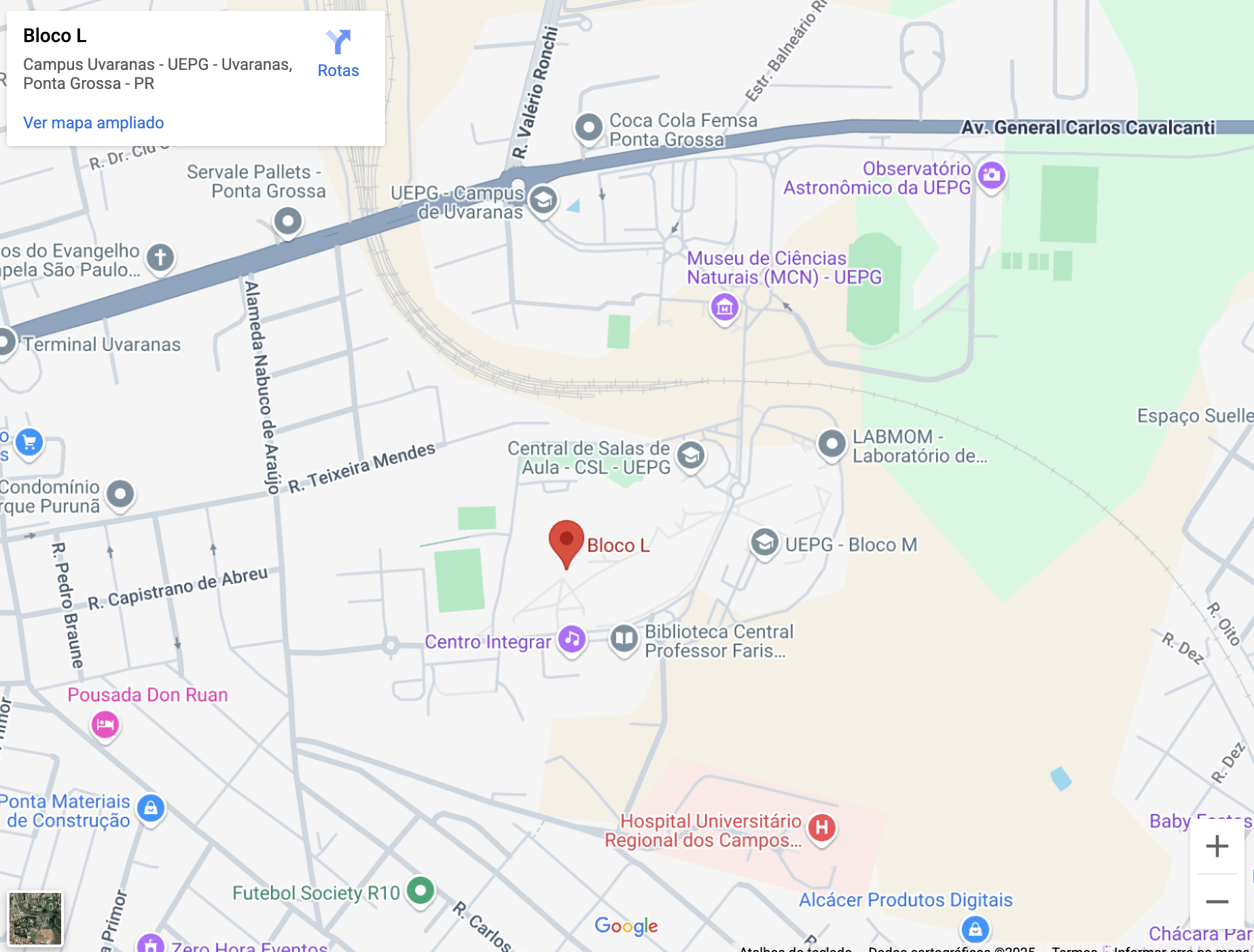The height and width of the screenshot is (952, 1254).
Task: Select Futebol Society R10 marker
Action: click(x=420, y=890)
